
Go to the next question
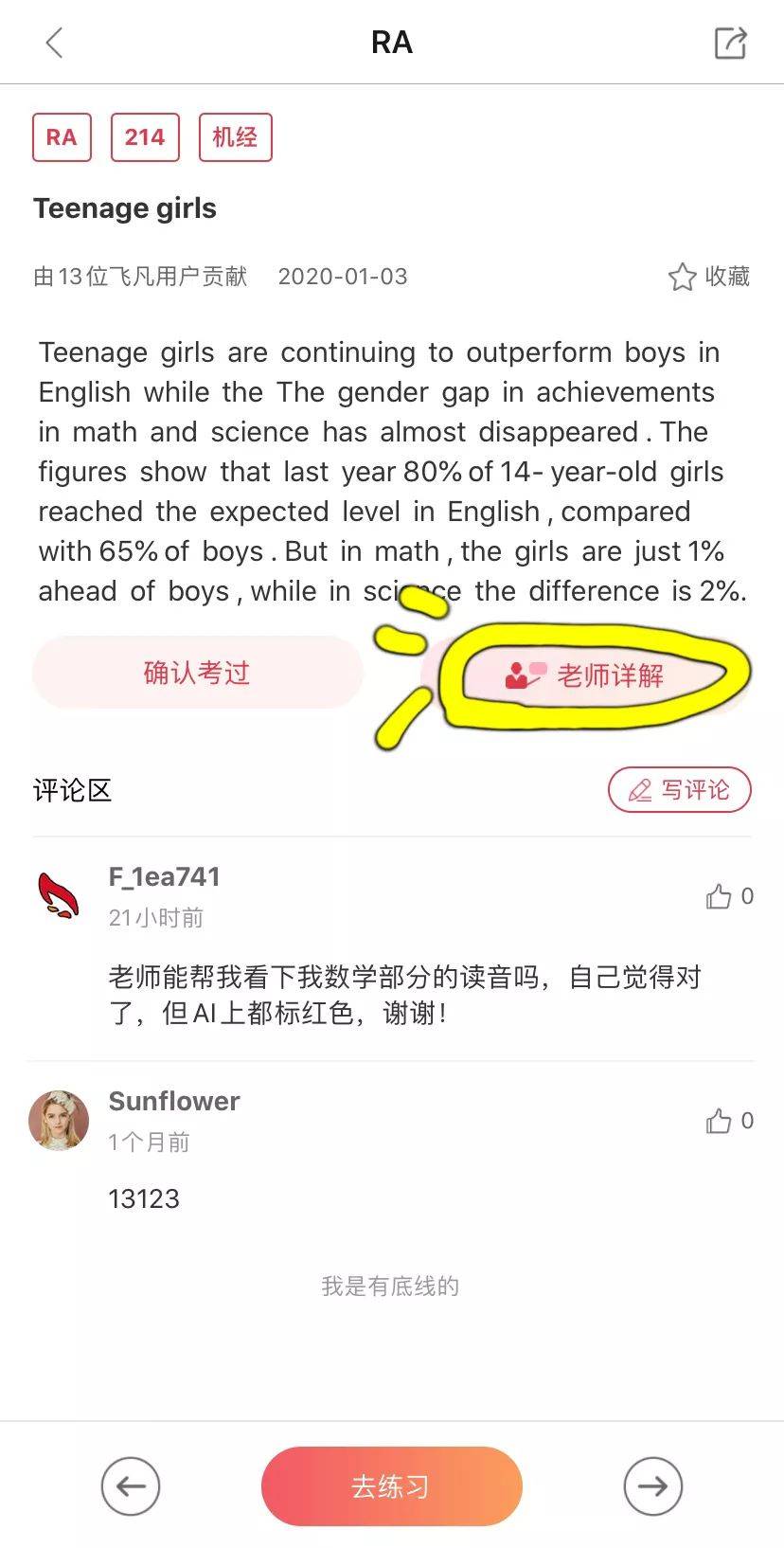tap(652, 1485)
